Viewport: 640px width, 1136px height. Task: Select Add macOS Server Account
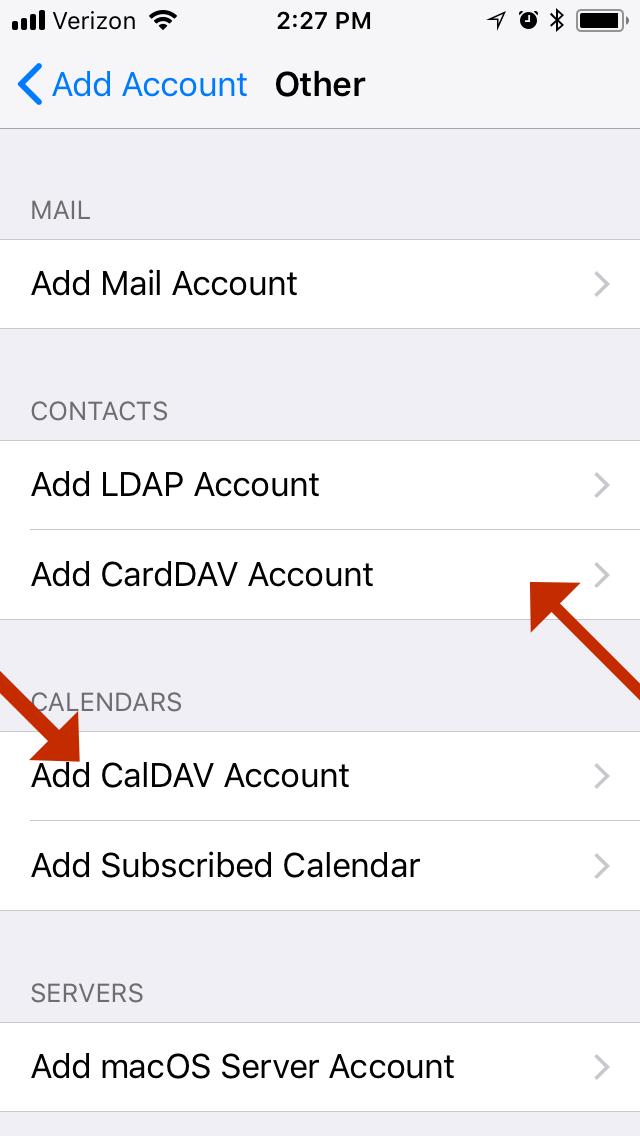(x=320, y=1067)
